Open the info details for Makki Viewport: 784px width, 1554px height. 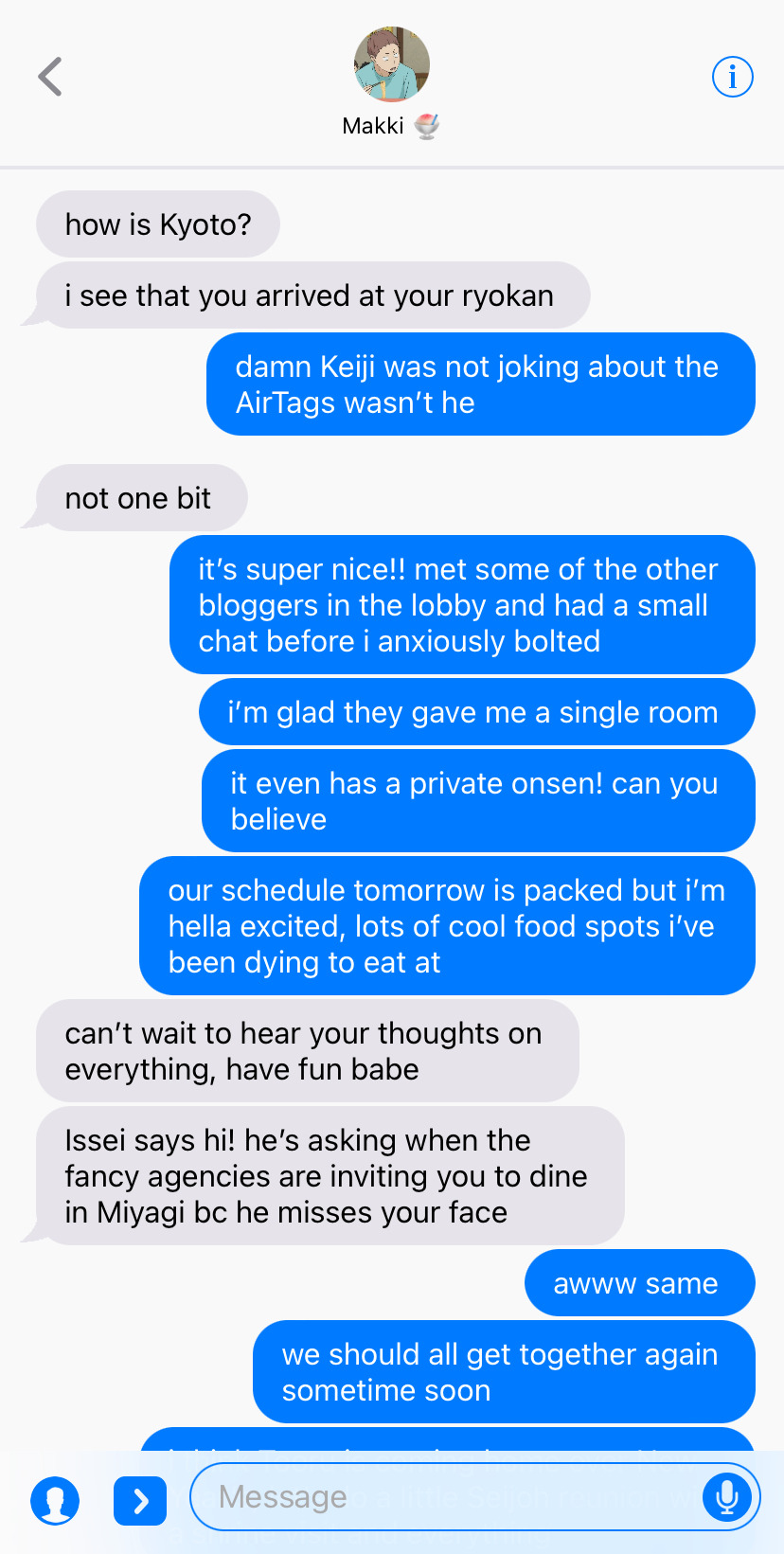click(732, 77)
